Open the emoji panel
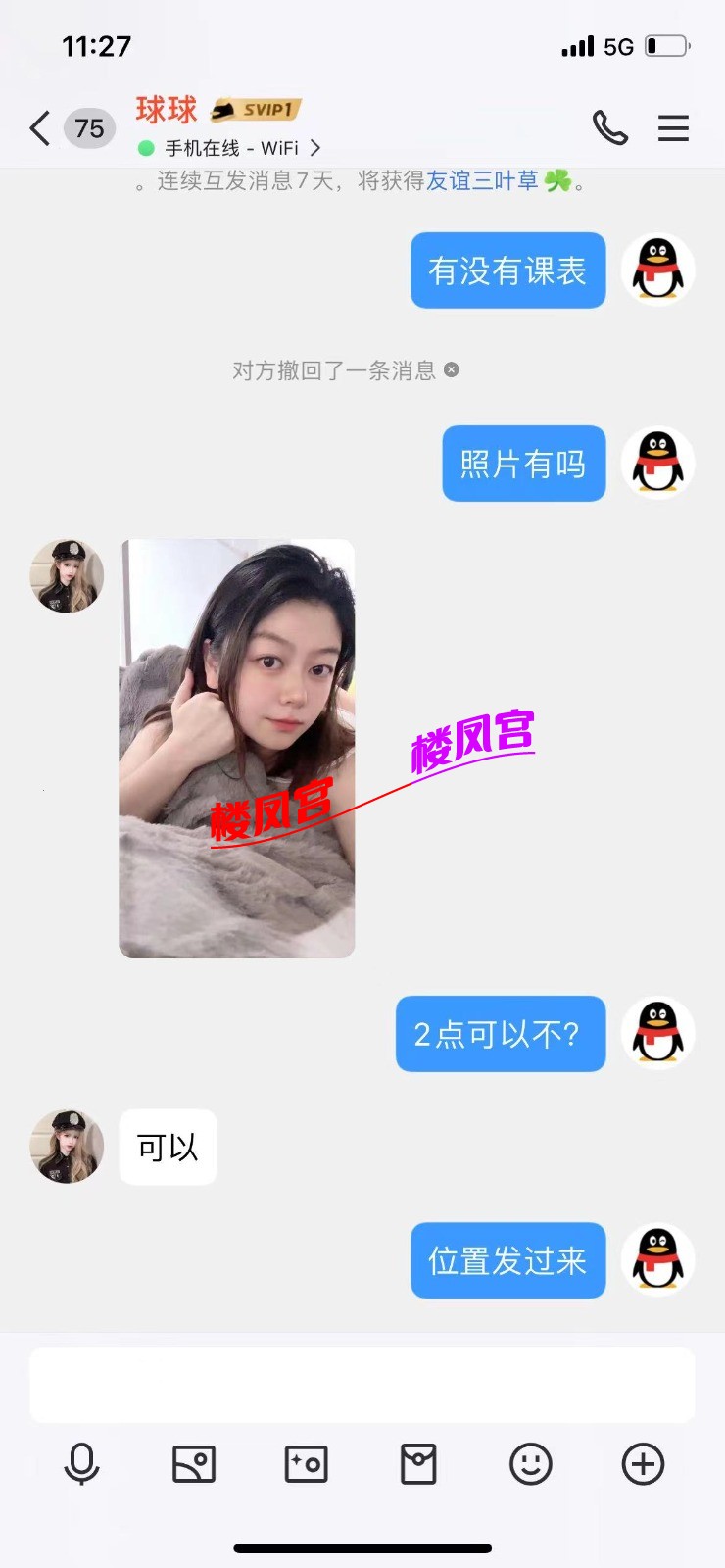 click(x=531, y=1464)
